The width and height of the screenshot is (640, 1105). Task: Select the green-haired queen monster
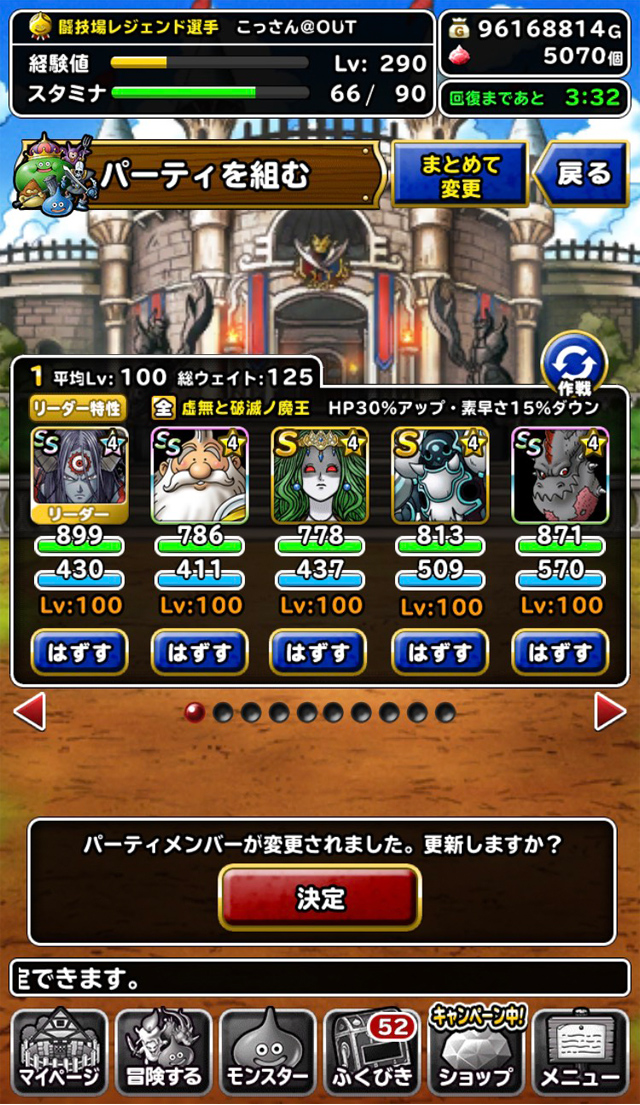(x=320, y=476)
